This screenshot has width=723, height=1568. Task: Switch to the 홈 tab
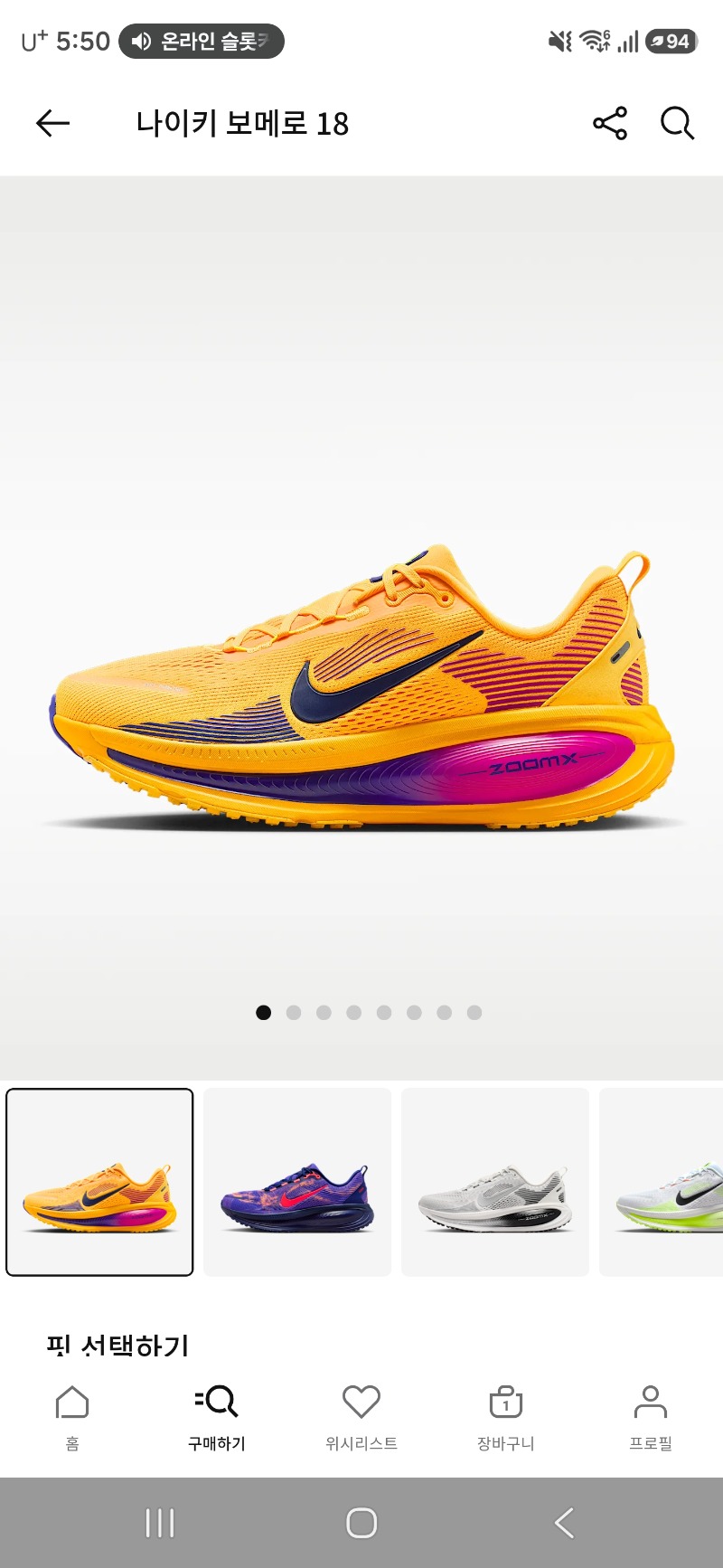click(x=72, y=1417)
